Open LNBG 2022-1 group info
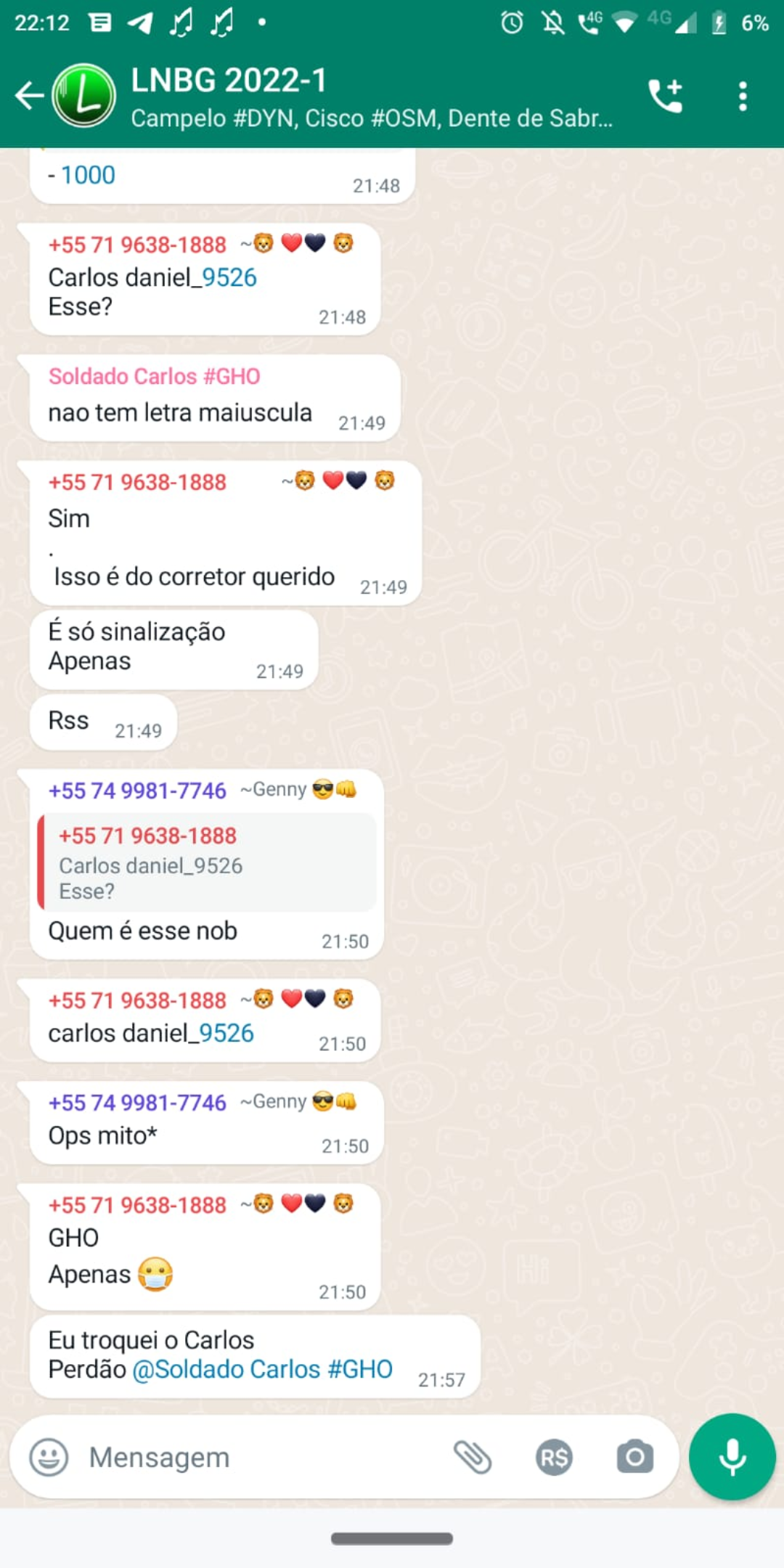 click(x=370, y=96)
